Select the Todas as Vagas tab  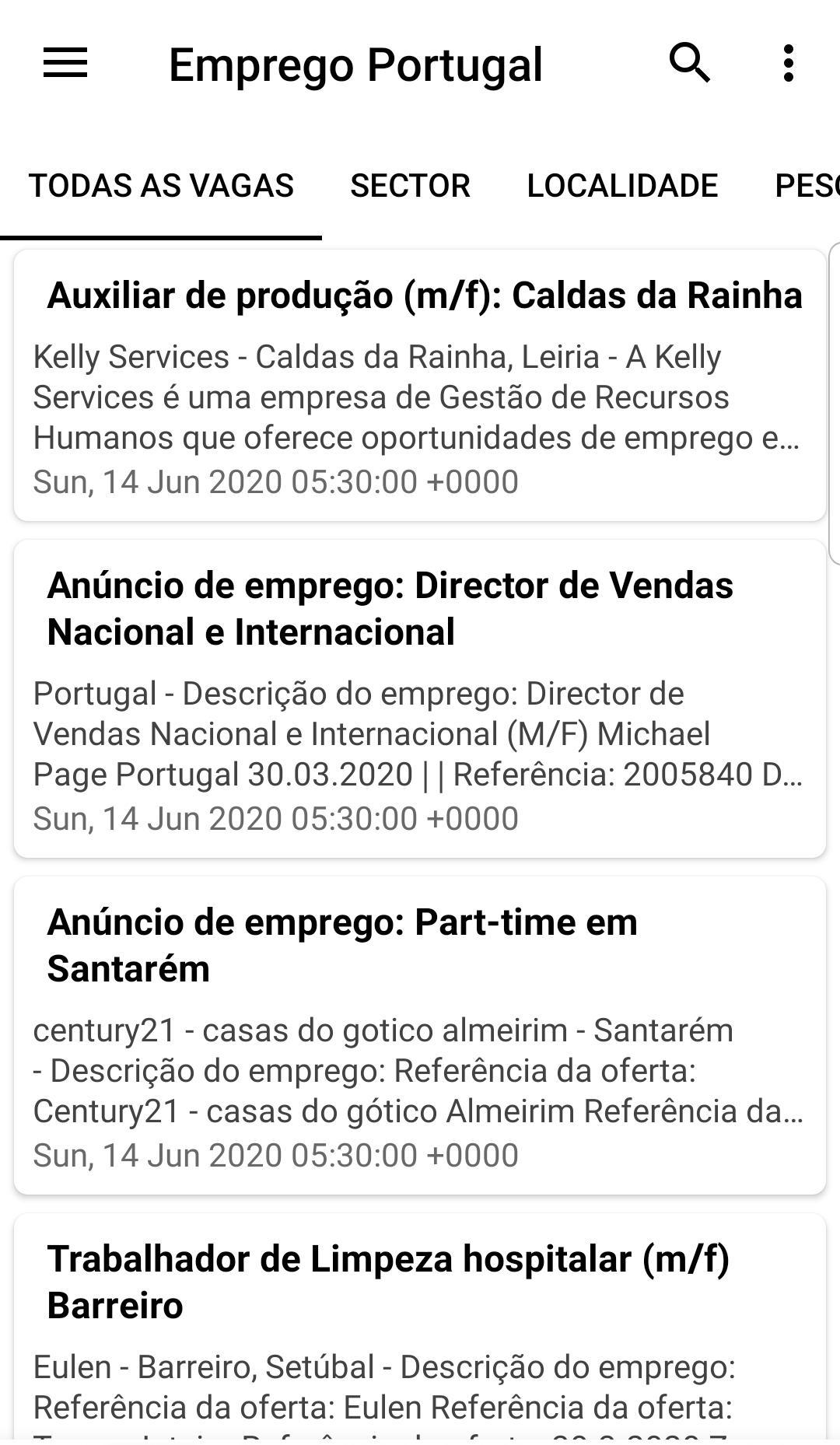pos(161,186)
